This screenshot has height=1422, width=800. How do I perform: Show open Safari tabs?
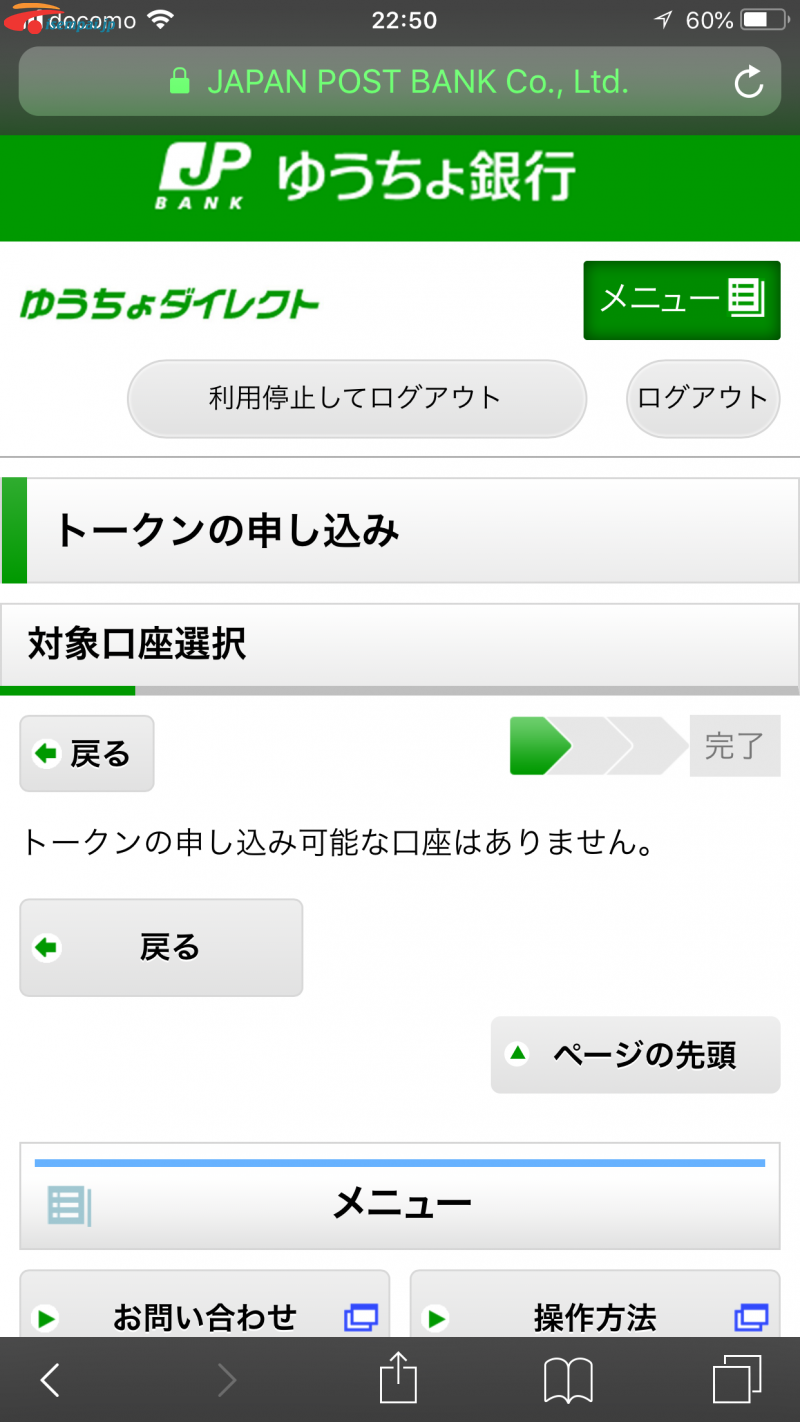737,1381
